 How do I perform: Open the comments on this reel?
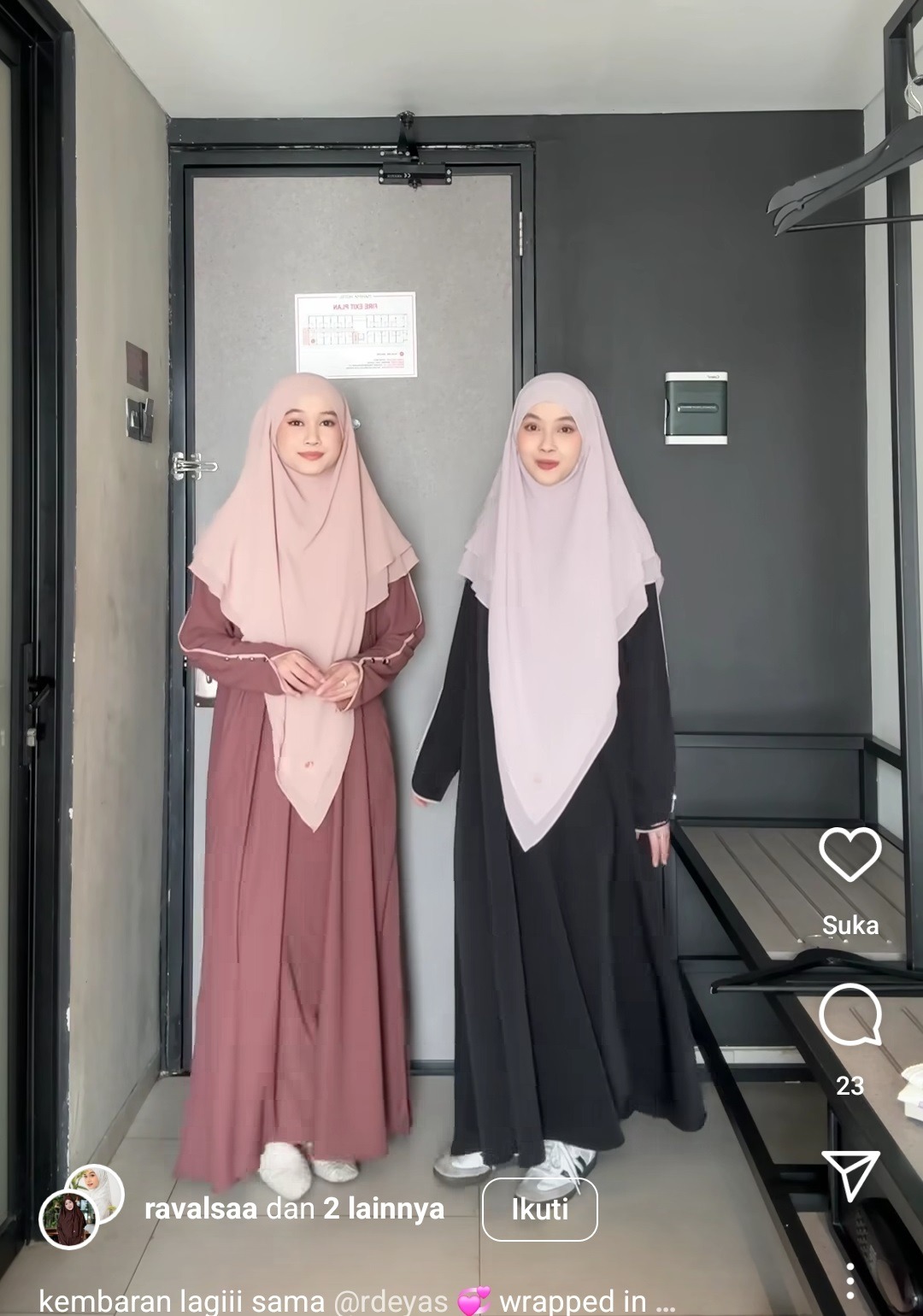850,1014
